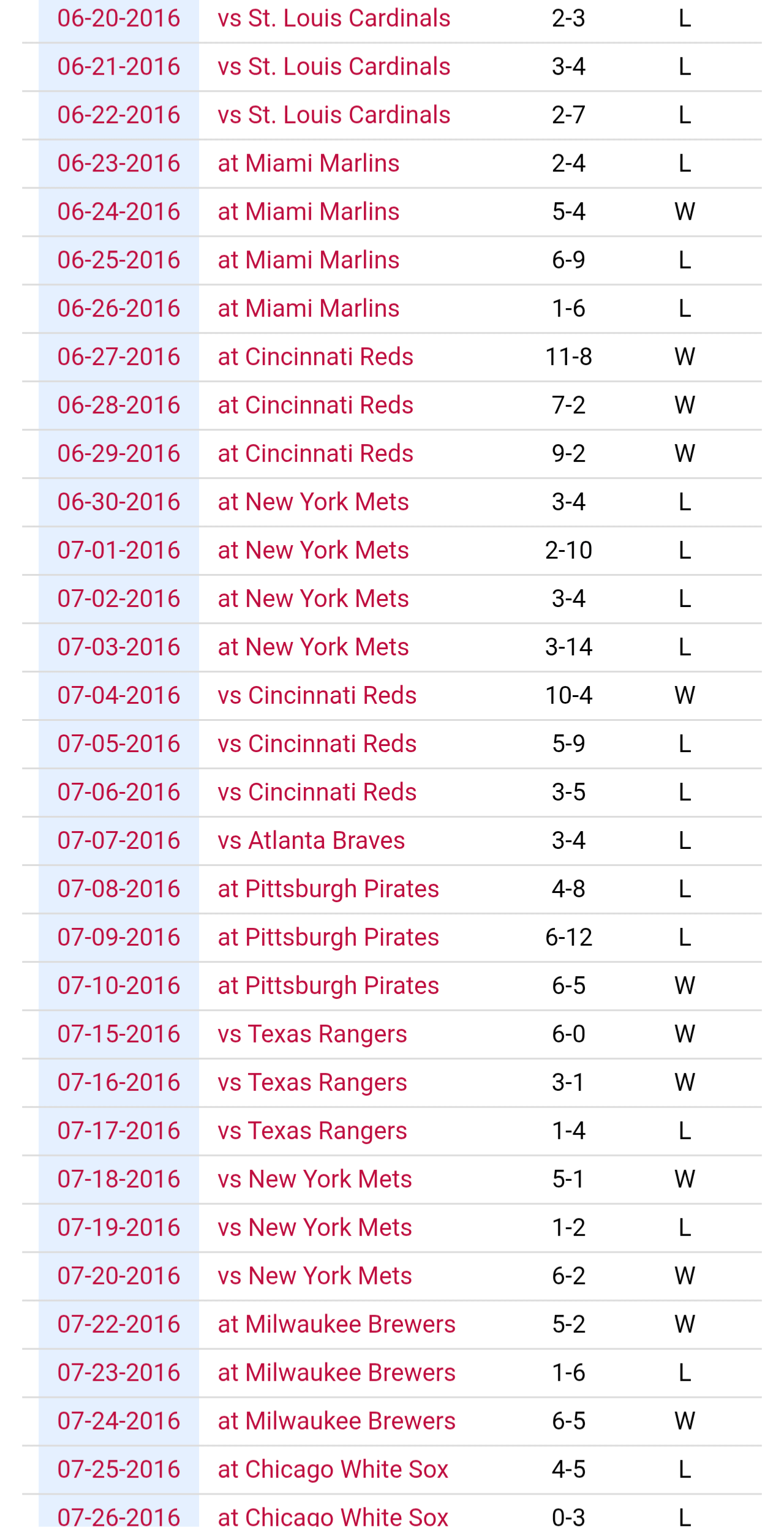Viewport: 784px width, 1538px height.
Task: Open Texas Rangers link for 07-15-2016 game
Action: (x=312, y=1035)
